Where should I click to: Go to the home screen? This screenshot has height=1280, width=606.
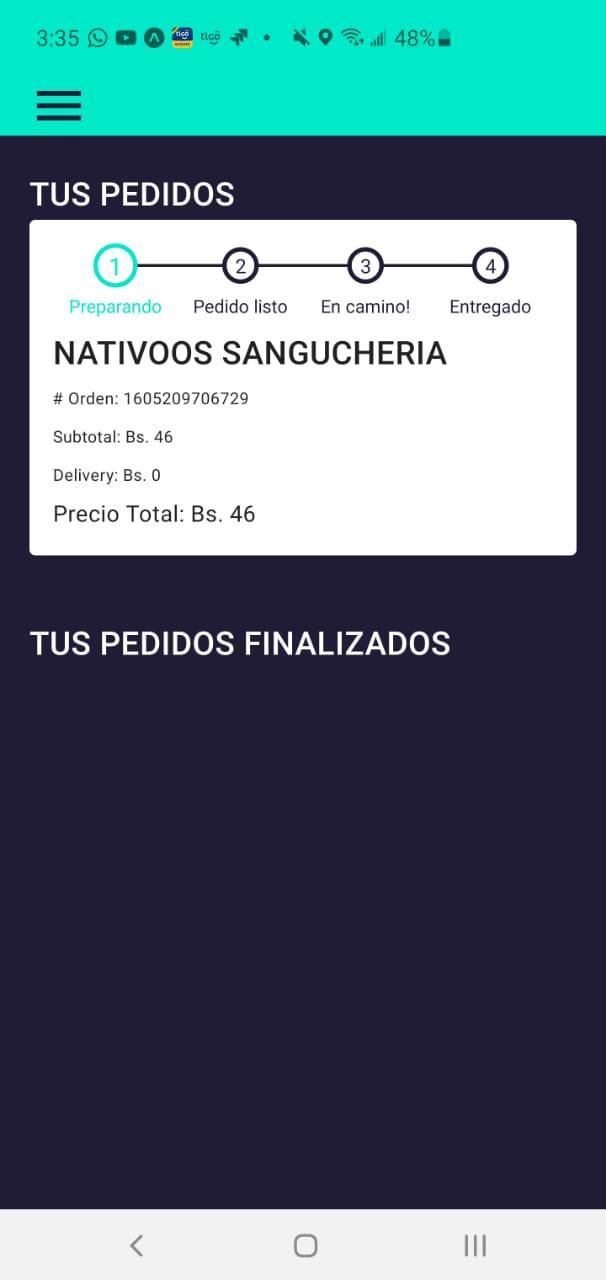click(x=305, y=1245)
